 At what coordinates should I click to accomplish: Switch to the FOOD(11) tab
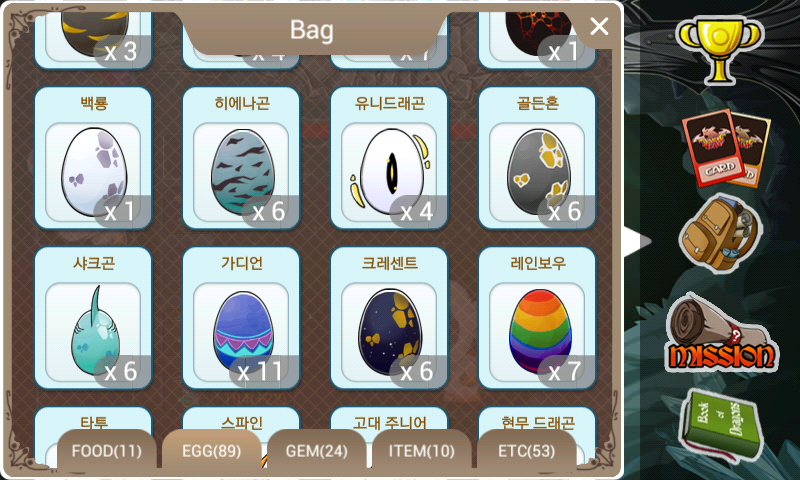click(x=107, y=449)
